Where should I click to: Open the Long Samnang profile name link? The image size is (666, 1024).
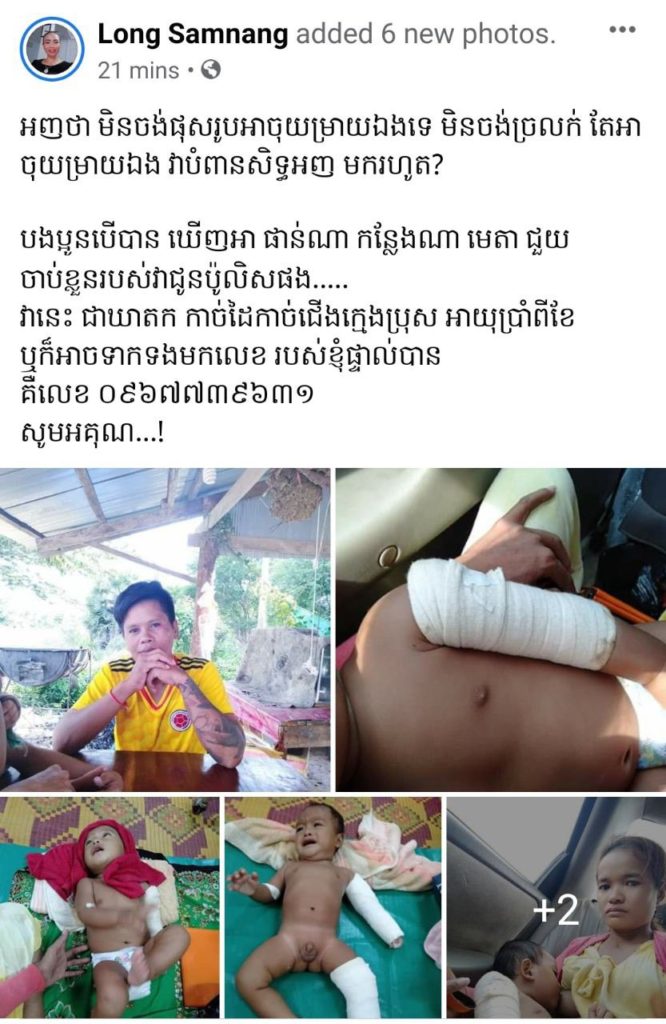click(x=193, y=34)
